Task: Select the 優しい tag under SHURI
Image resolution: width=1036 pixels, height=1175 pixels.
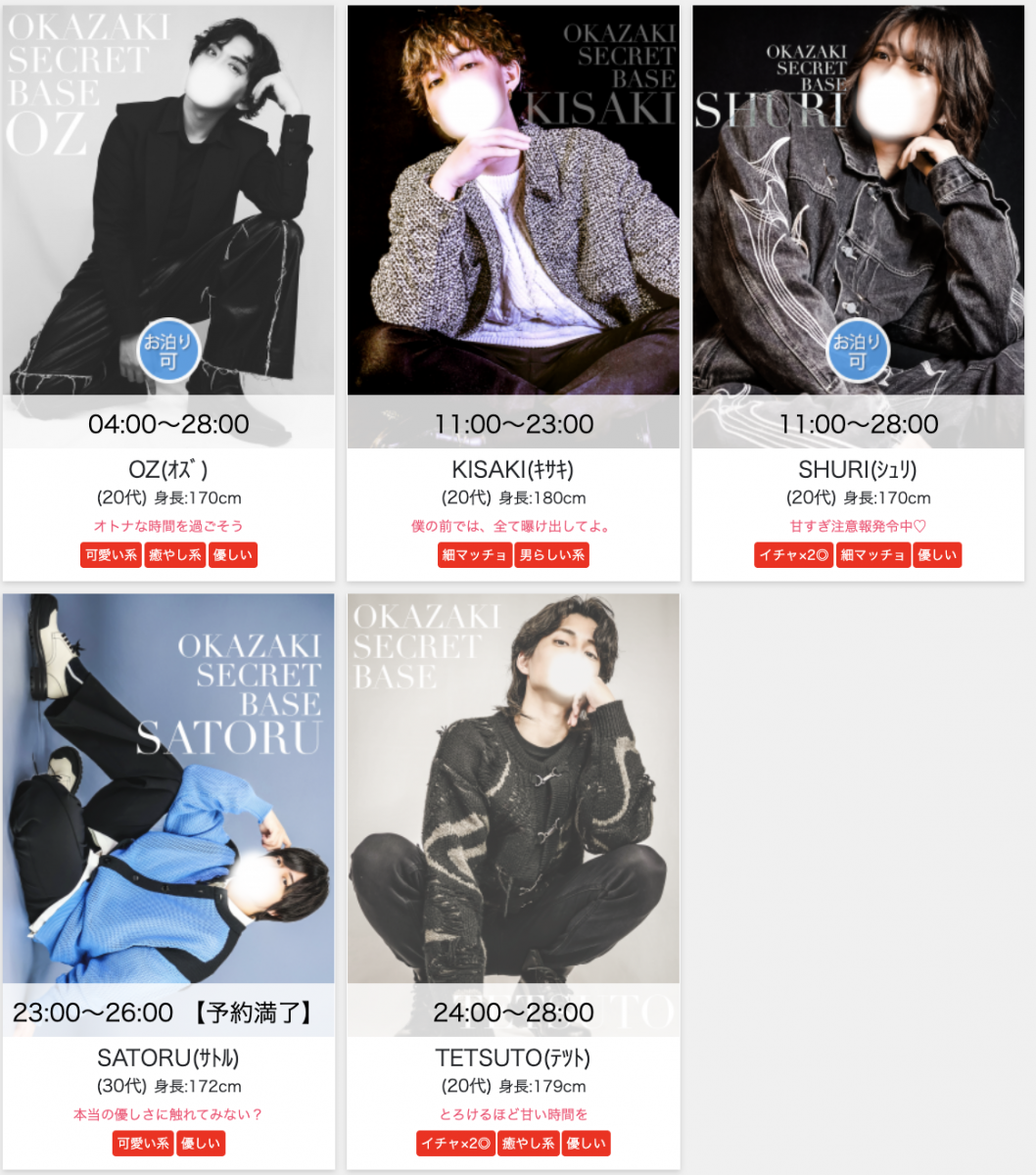Action: (x=937, y=555)
